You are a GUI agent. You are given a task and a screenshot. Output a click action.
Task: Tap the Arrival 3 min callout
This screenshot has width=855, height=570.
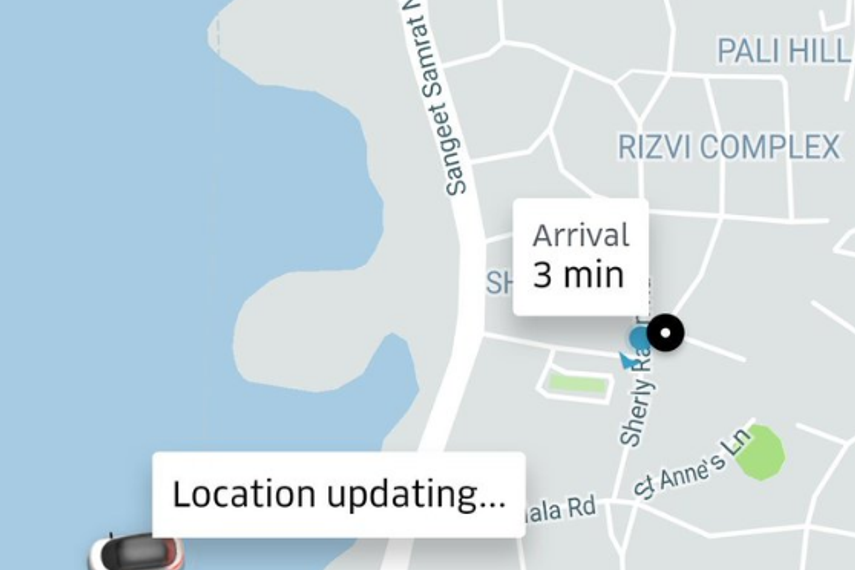click(580, 257)
